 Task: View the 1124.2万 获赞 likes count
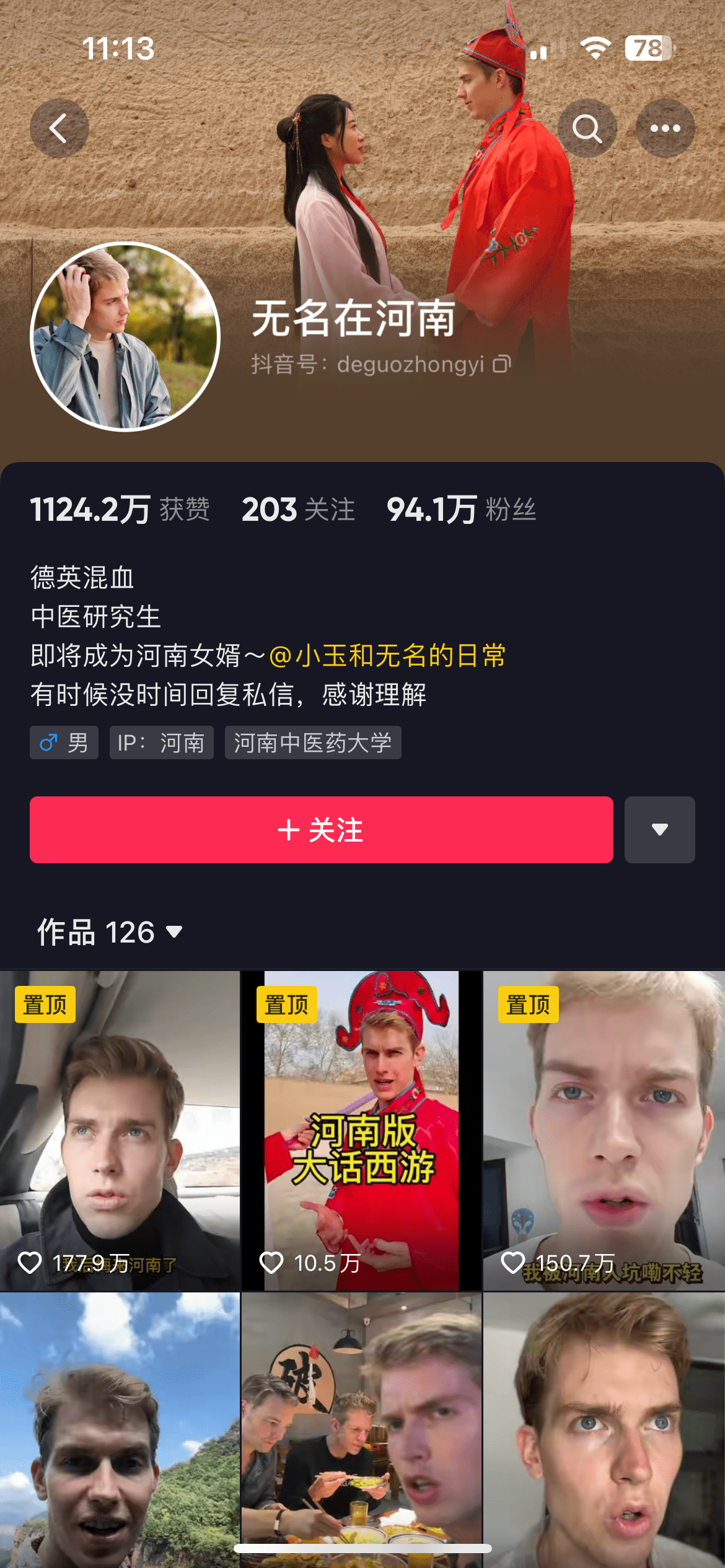pos(120,510)
